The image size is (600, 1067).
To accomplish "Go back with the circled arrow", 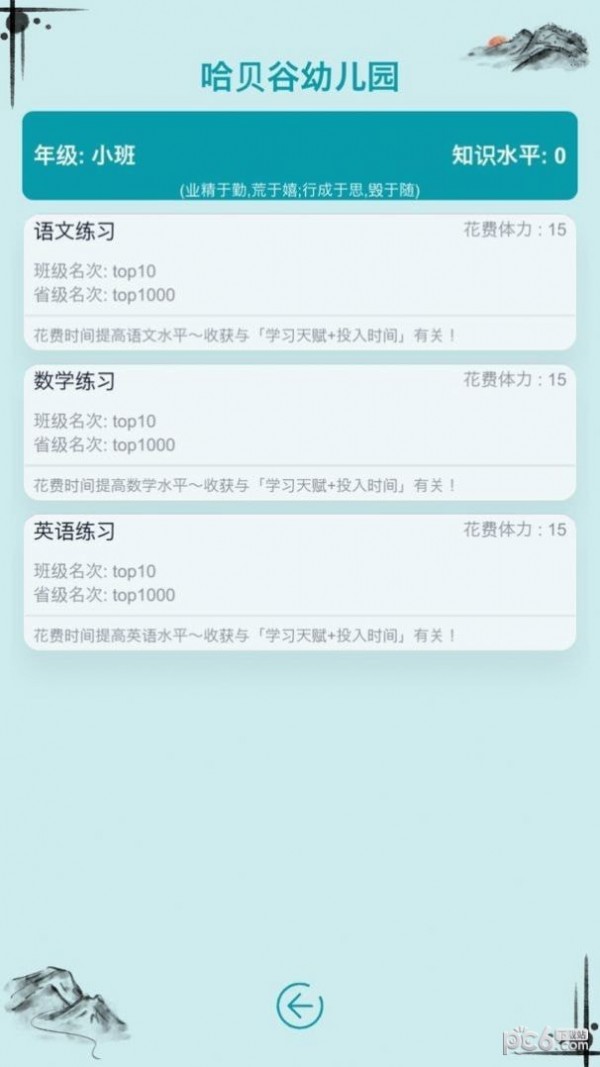I will point(299,1005).
